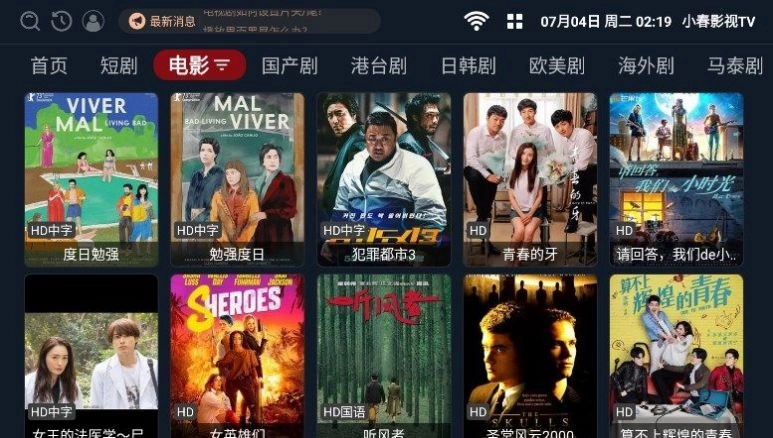Open the movie 请回答，我们de小时光
773x438 pixels.
[676, 178]
